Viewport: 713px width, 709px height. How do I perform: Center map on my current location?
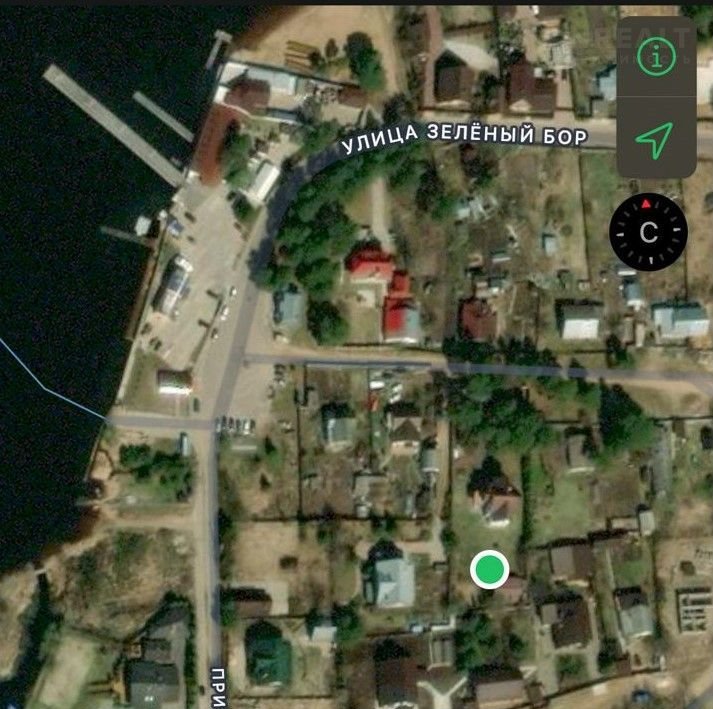(x=654, y=141)
